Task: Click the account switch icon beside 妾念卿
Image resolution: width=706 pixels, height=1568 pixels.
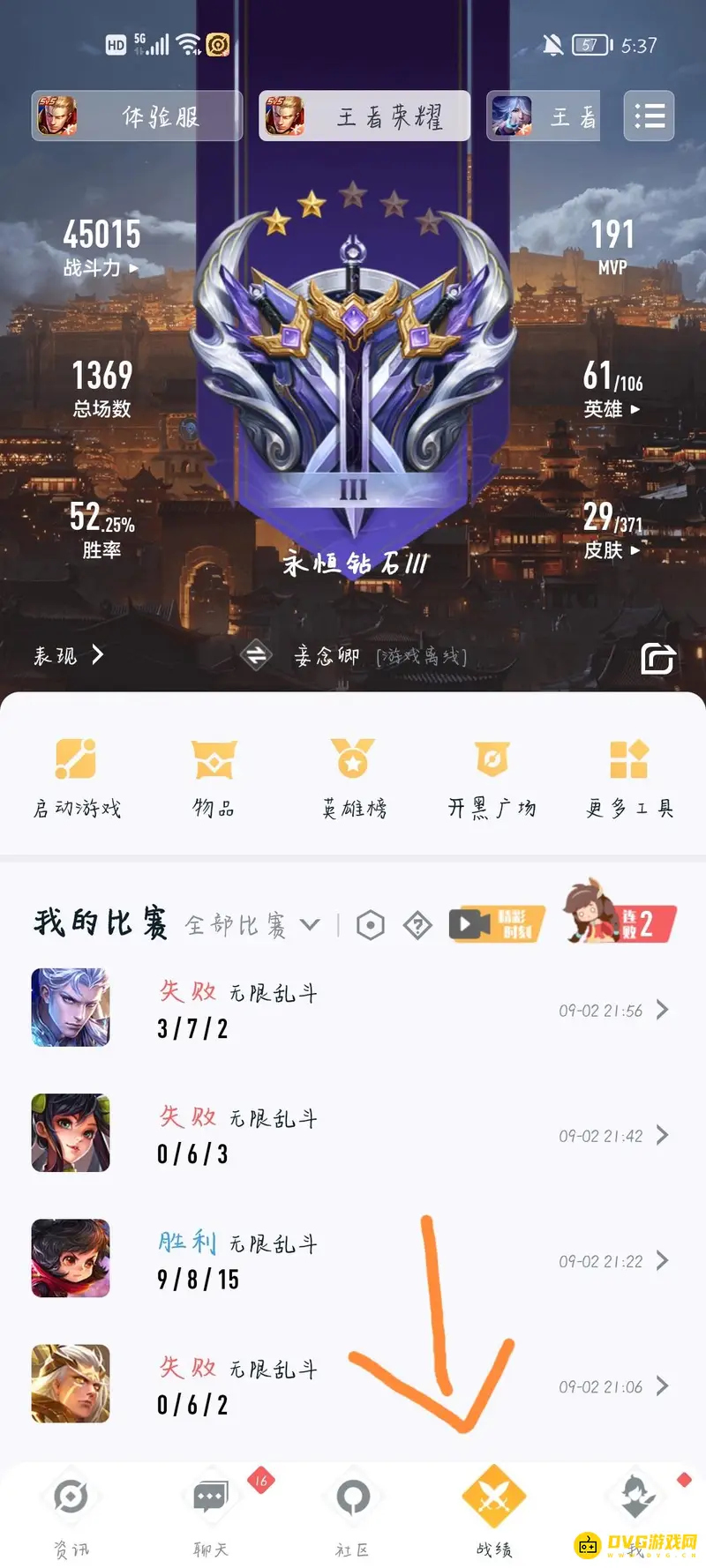Action: (257, 655)
